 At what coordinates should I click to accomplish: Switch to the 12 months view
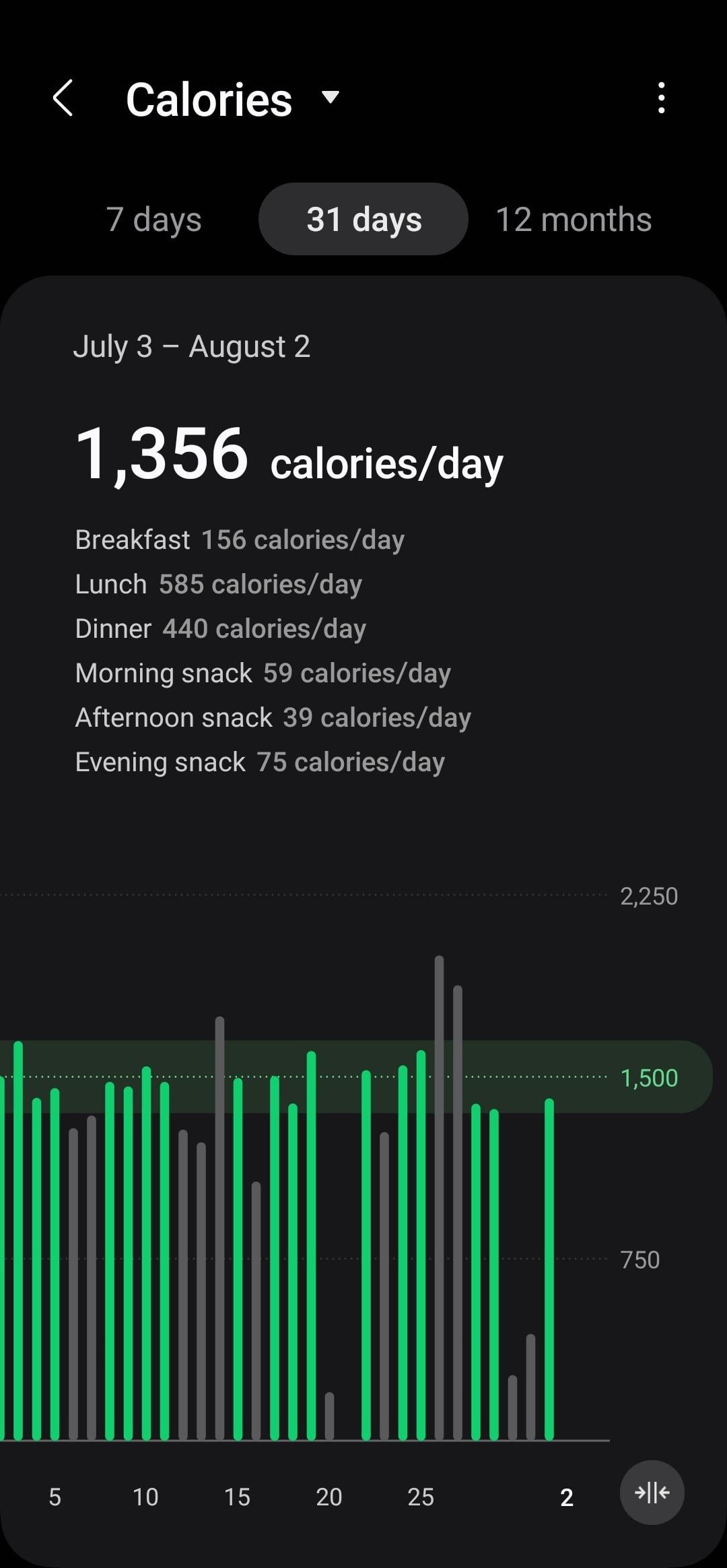click(574, 219)
